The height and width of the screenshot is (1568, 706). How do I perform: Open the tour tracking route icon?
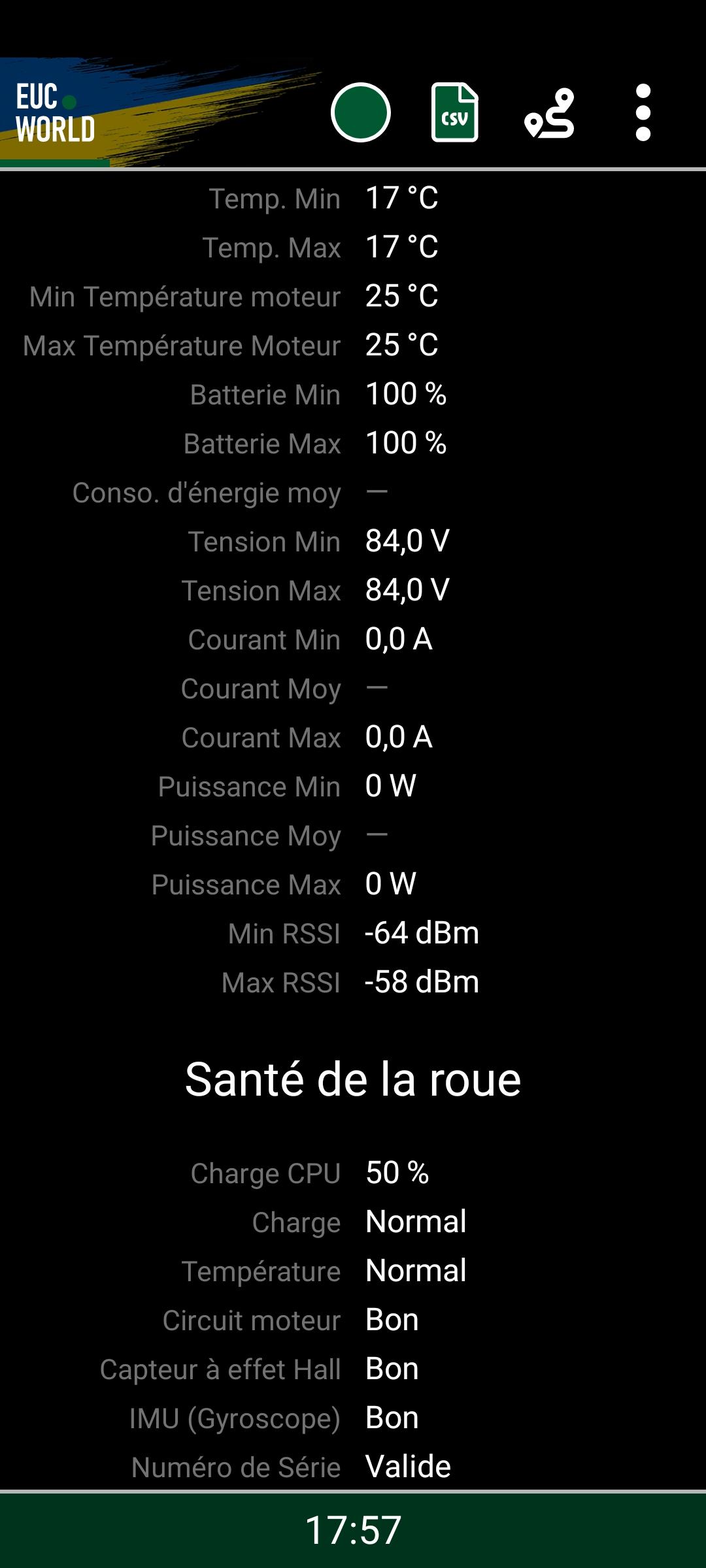(549, 113)
